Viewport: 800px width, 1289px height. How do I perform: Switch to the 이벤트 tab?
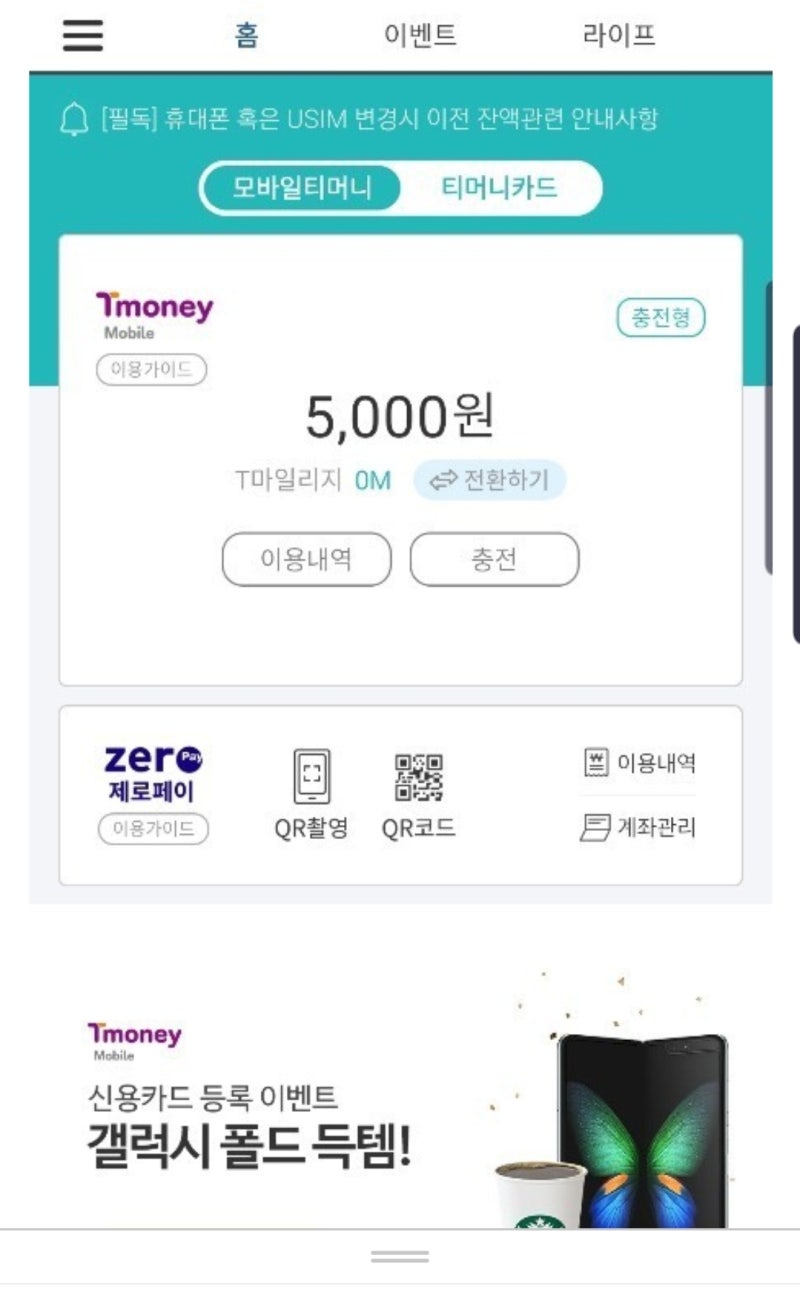tap(420, 33)
